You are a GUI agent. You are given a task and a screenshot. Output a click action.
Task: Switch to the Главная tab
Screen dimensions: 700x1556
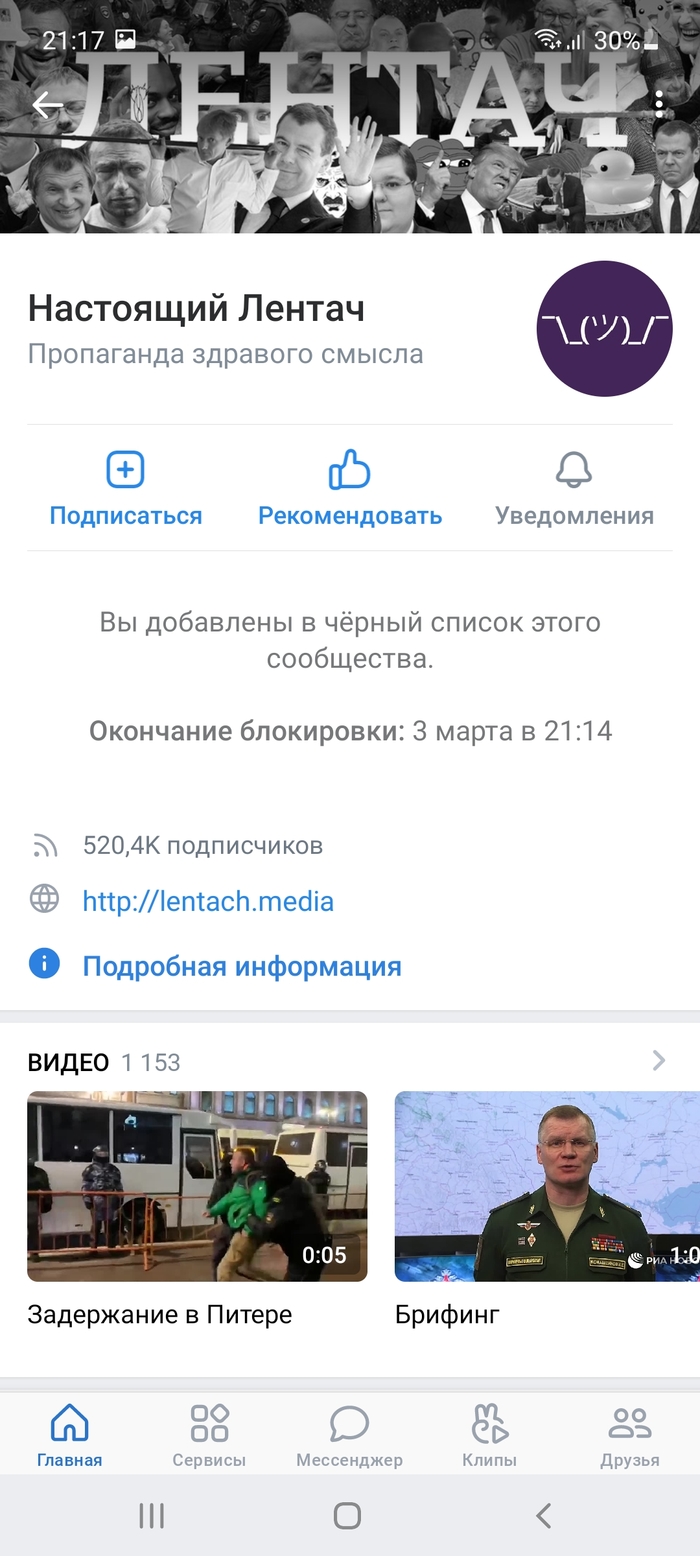pyautogui.click(x=70, y=1434)
